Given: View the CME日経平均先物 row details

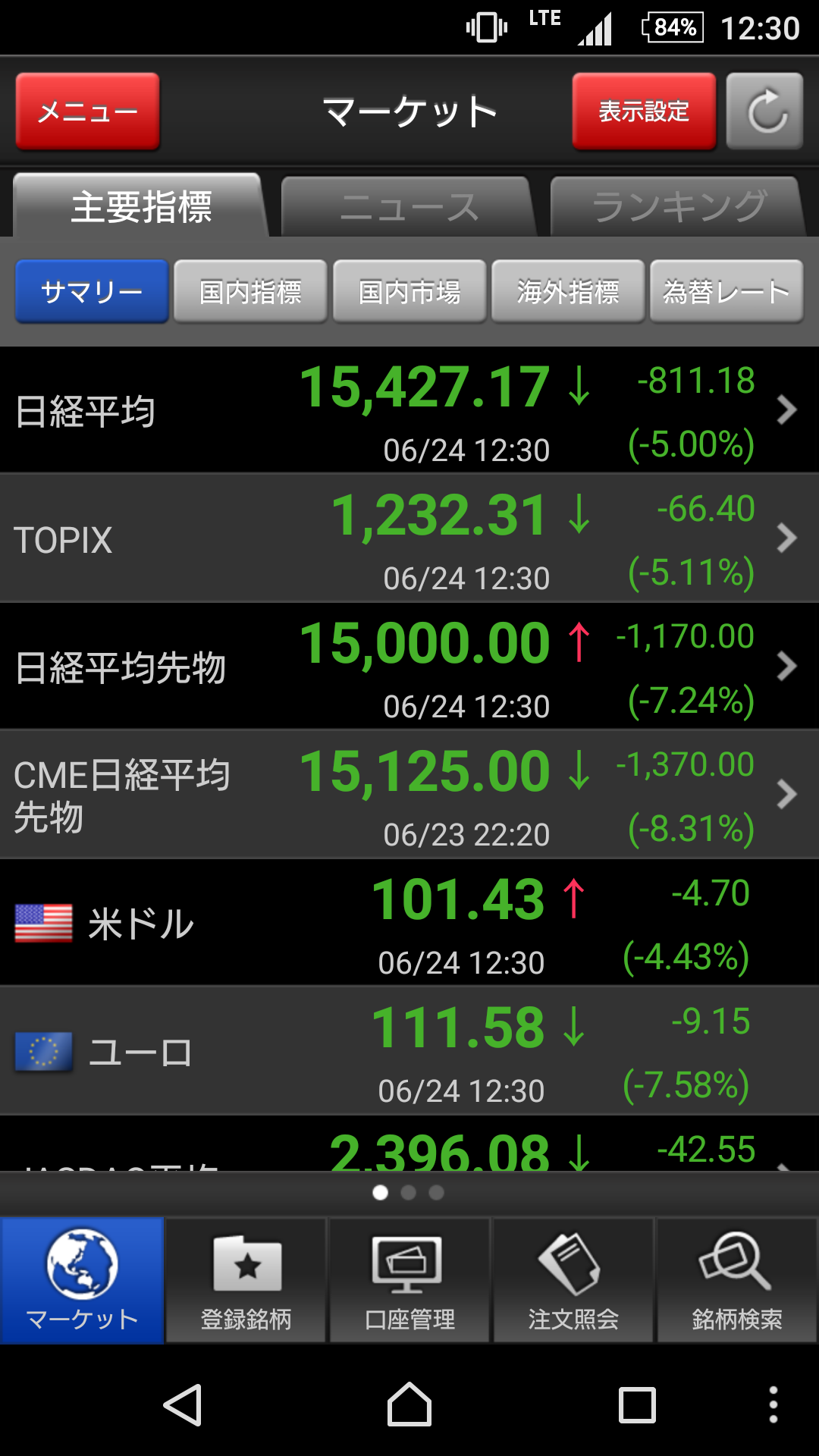Looking at the screenshot, I should [x=409, y=795].
